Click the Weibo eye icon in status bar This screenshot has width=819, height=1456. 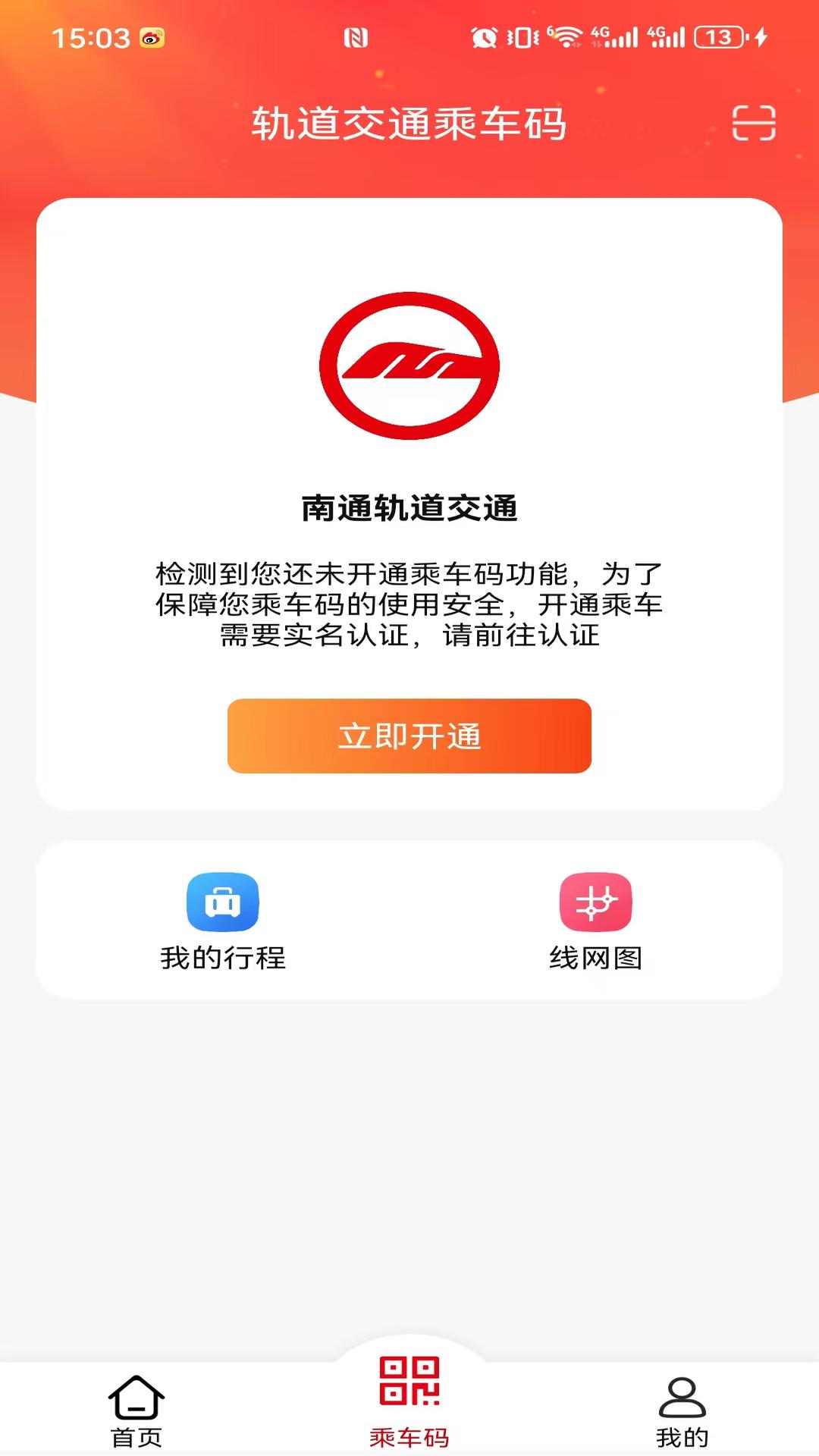click(152, 38)
